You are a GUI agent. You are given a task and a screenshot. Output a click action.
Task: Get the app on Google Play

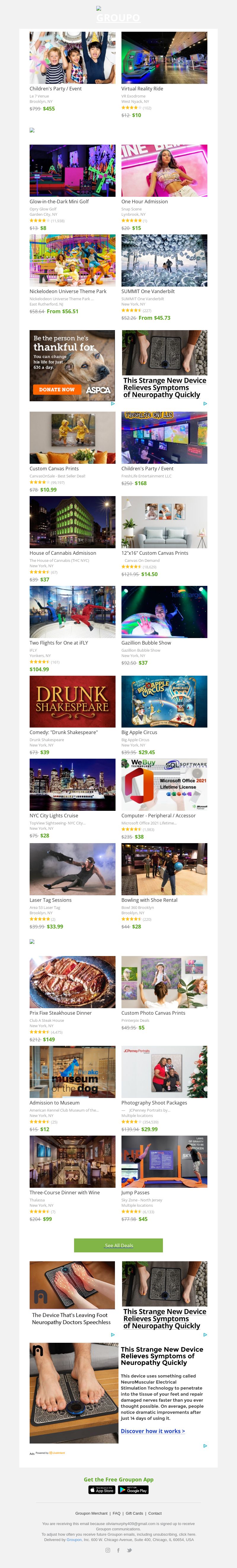pyautogui.click(x=133, y=1490)
